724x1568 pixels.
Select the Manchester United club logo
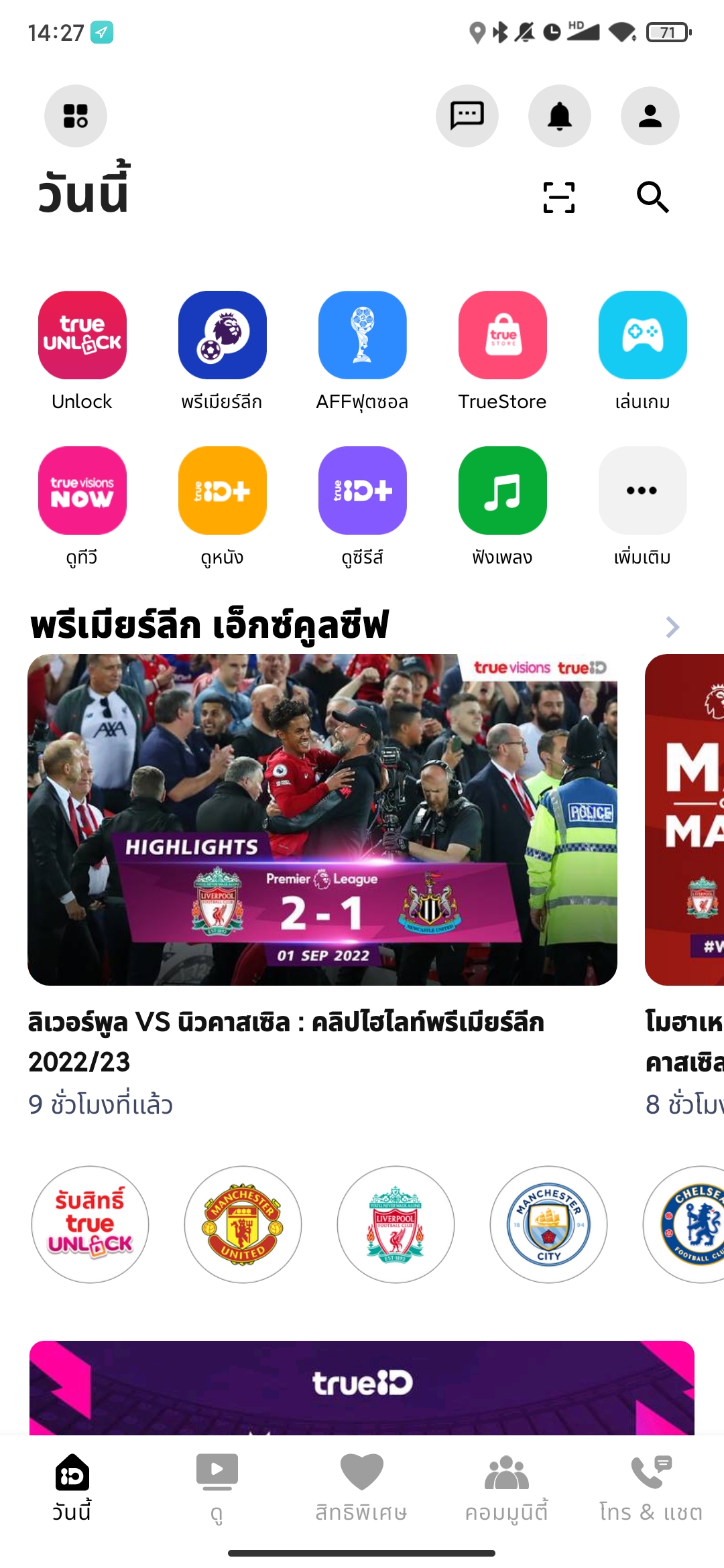pyautogui.click(x=243, y=1224)
